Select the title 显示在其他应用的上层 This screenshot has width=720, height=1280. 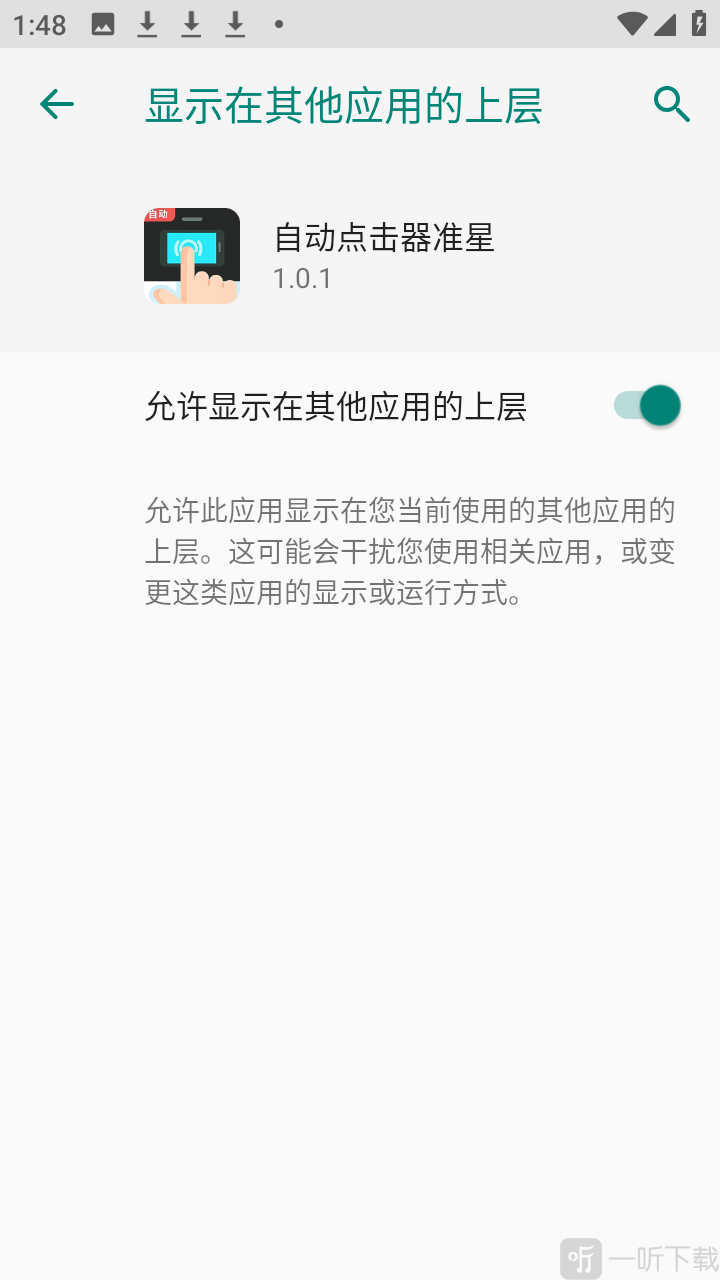344,104
